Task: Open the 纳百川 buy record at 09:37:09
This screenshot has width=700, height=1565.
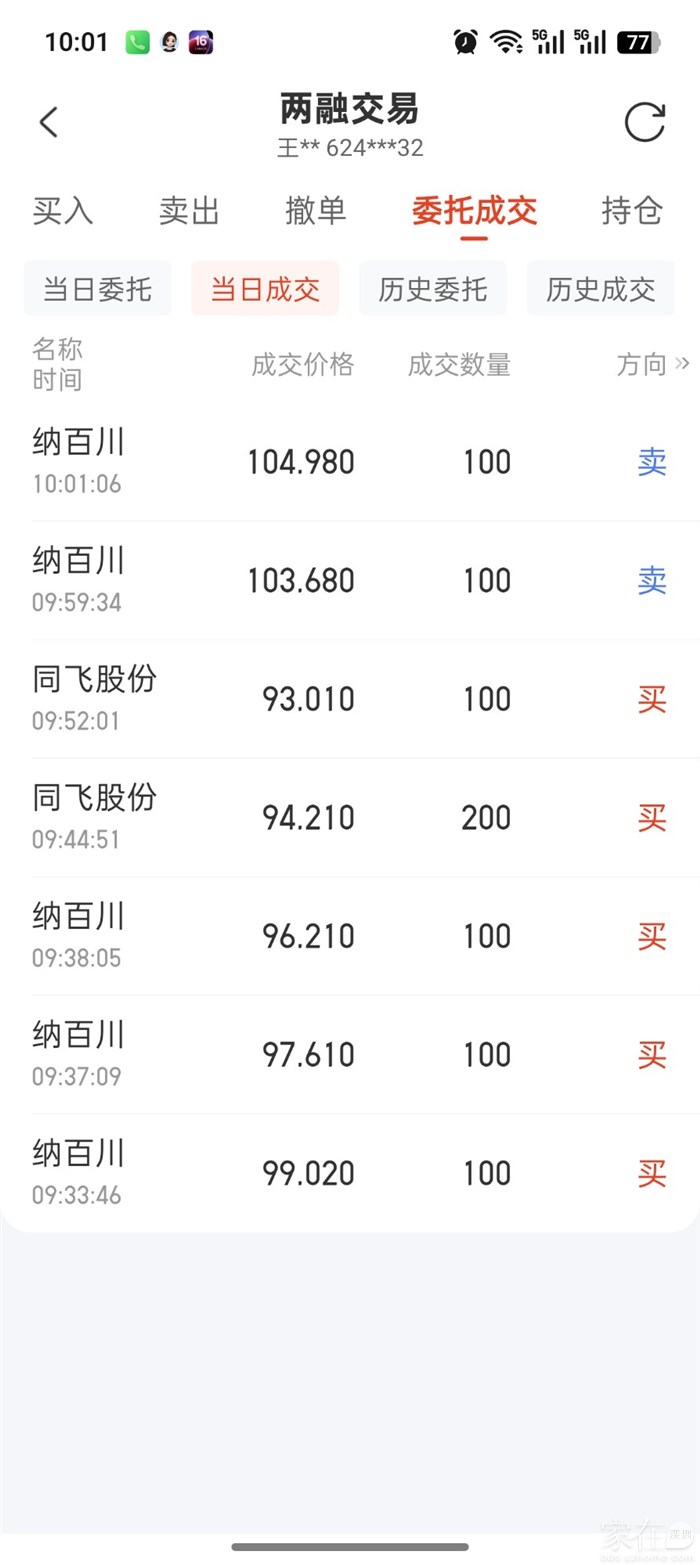Action: (350, 1054)
